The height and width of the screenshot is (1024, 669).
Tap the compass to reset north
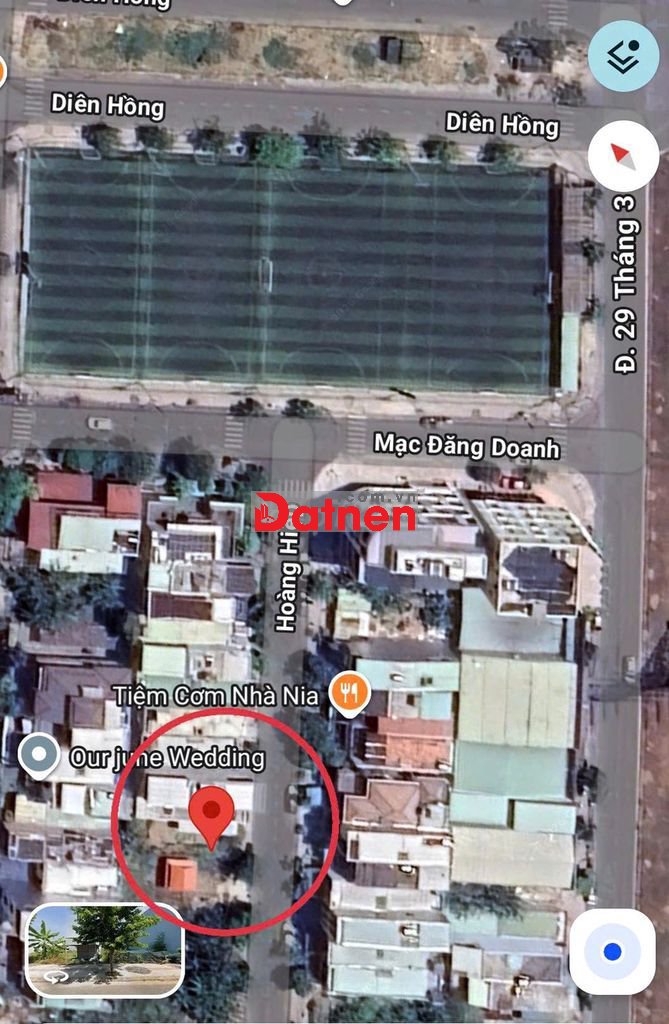coord(623,156)
